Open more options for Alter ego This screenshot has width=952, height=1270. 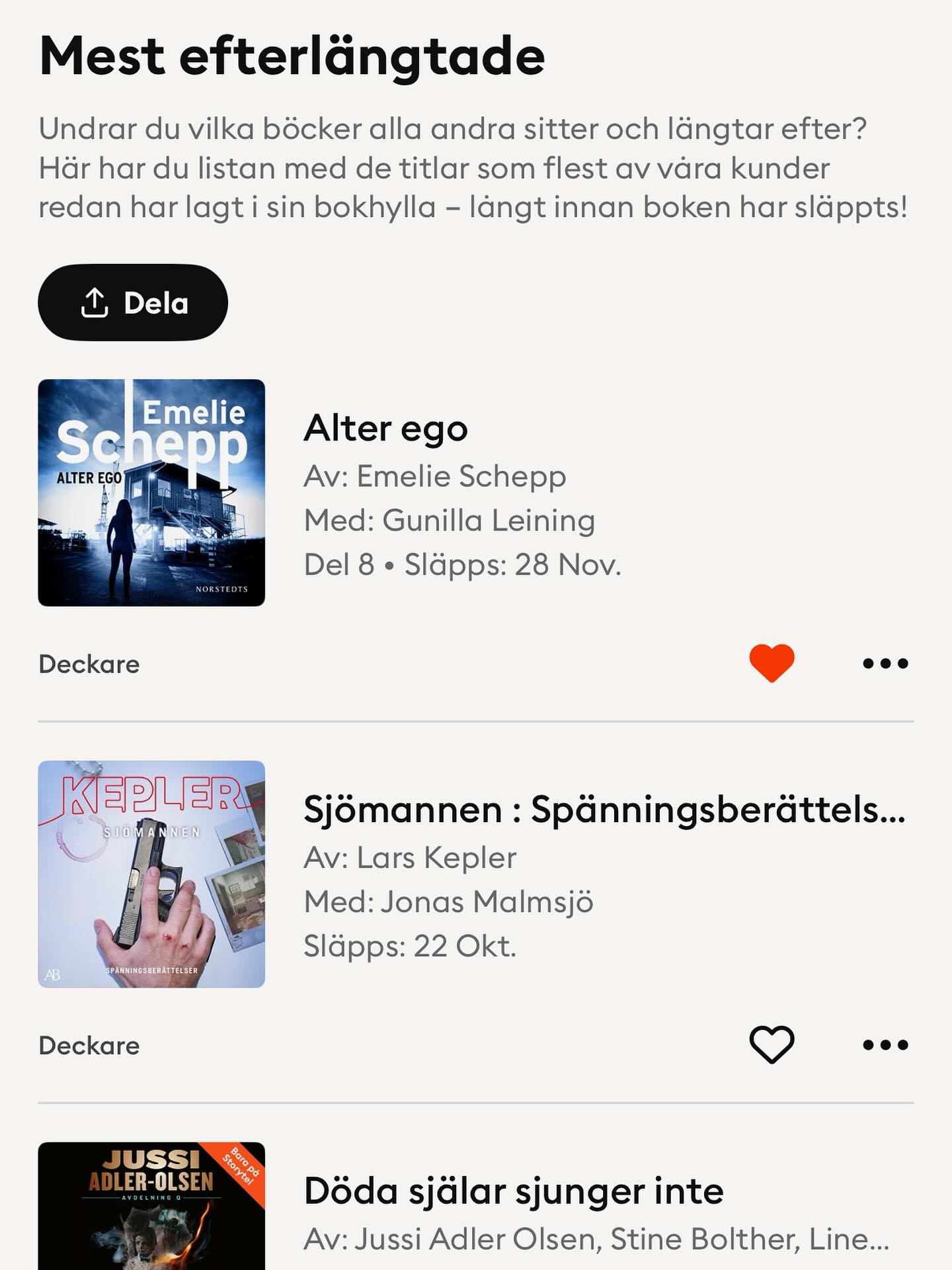click(885, 663)
